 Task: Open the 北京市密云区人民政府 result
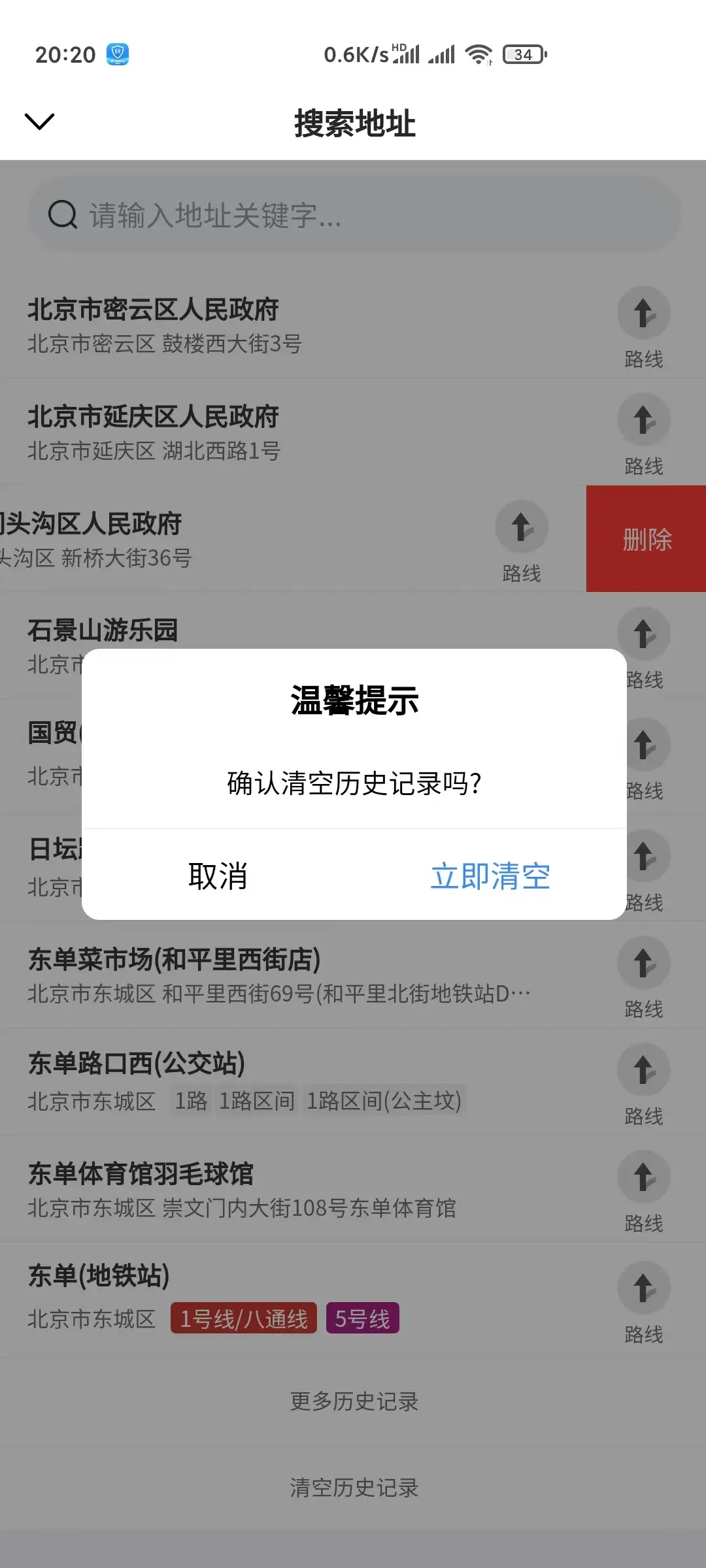point(261,325)
